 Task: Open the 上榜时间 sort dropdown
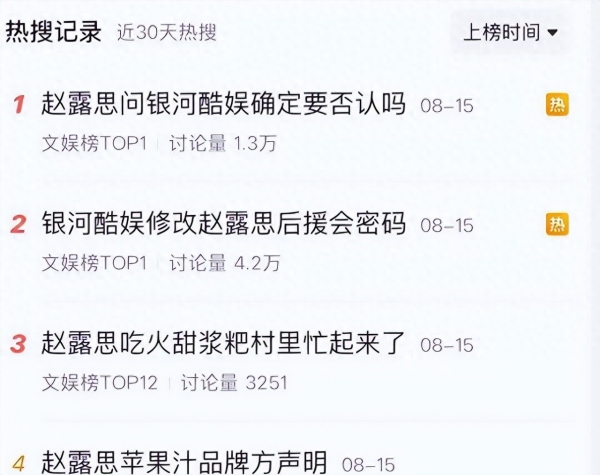tap(510, 33)
